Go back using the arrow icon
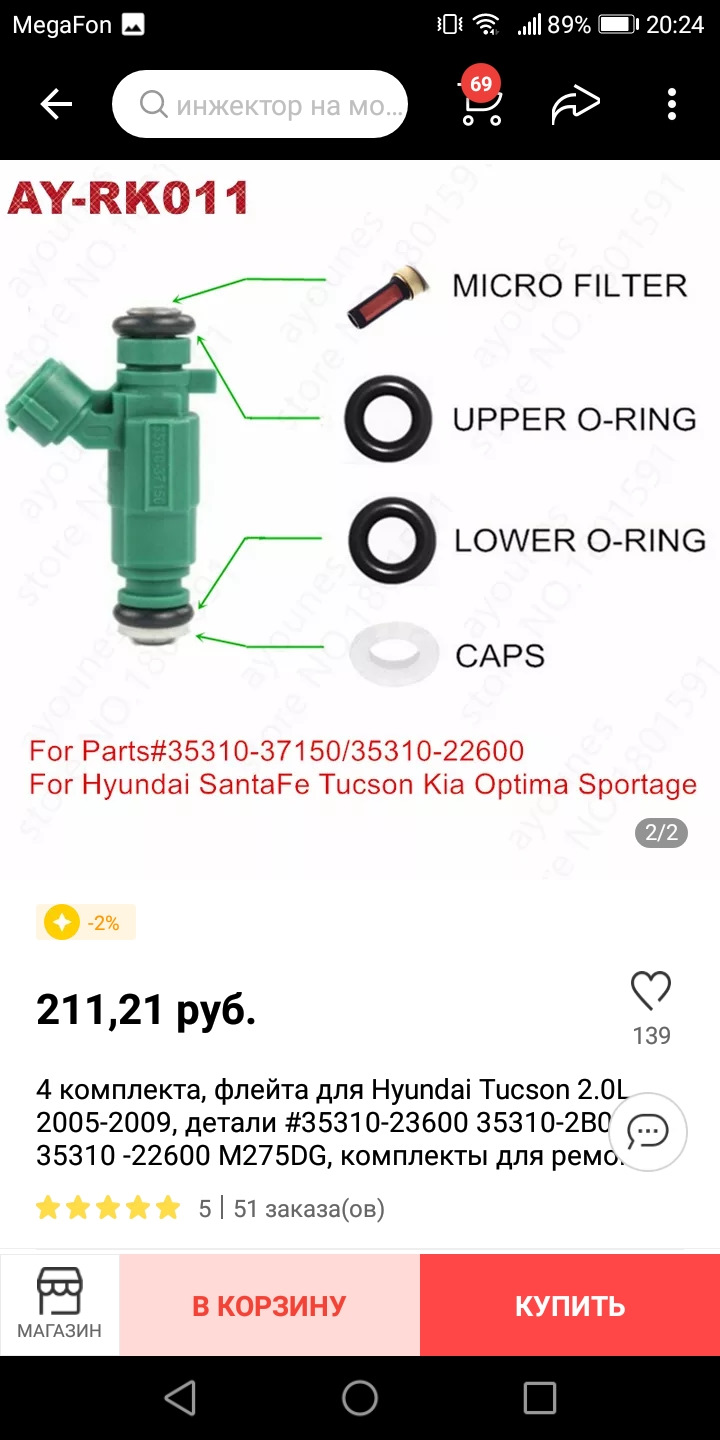Image resolution: width=720 pixels, height=1440 pixels. point(56,104)
